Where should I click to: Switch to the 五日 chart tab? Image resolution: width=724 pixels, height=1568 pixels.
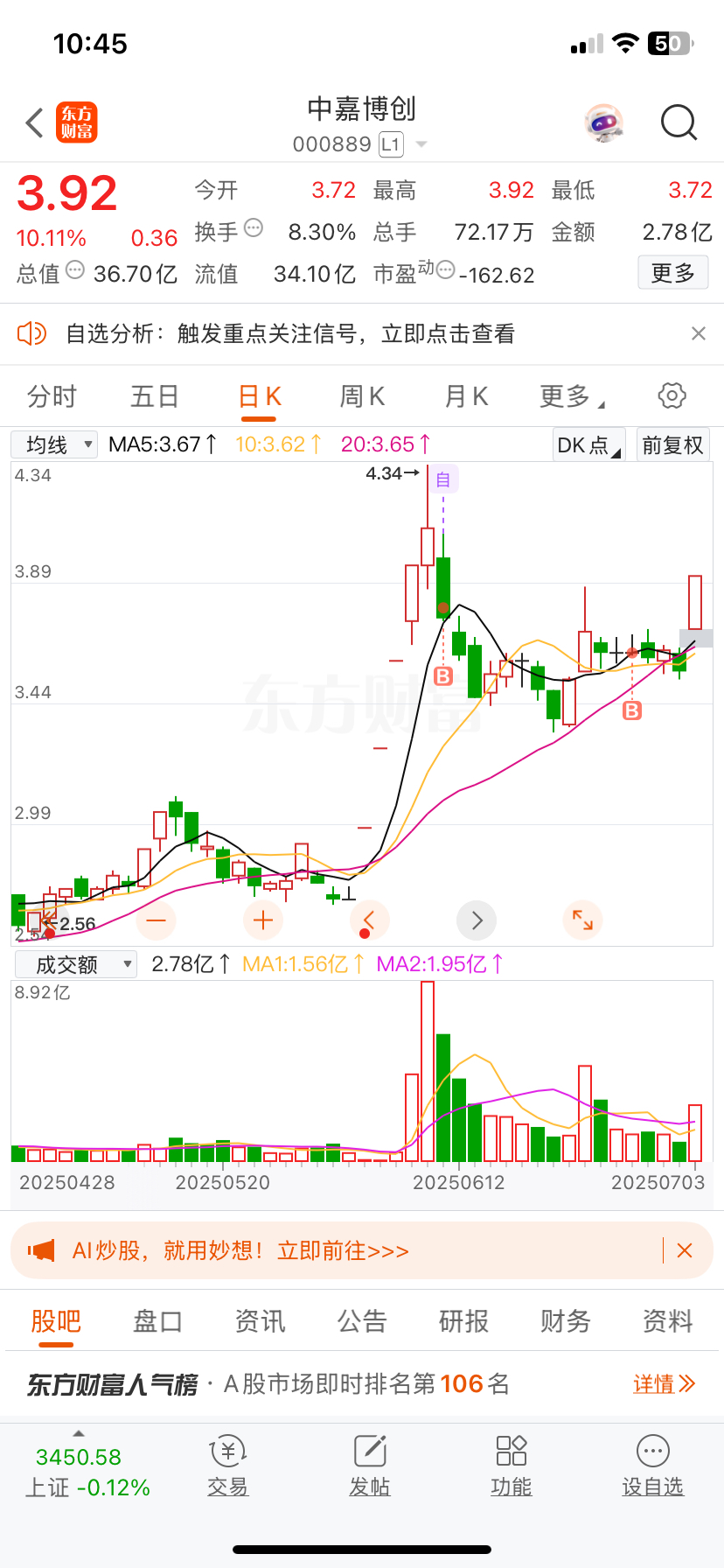pyautogui.click(x=154, y=396)
